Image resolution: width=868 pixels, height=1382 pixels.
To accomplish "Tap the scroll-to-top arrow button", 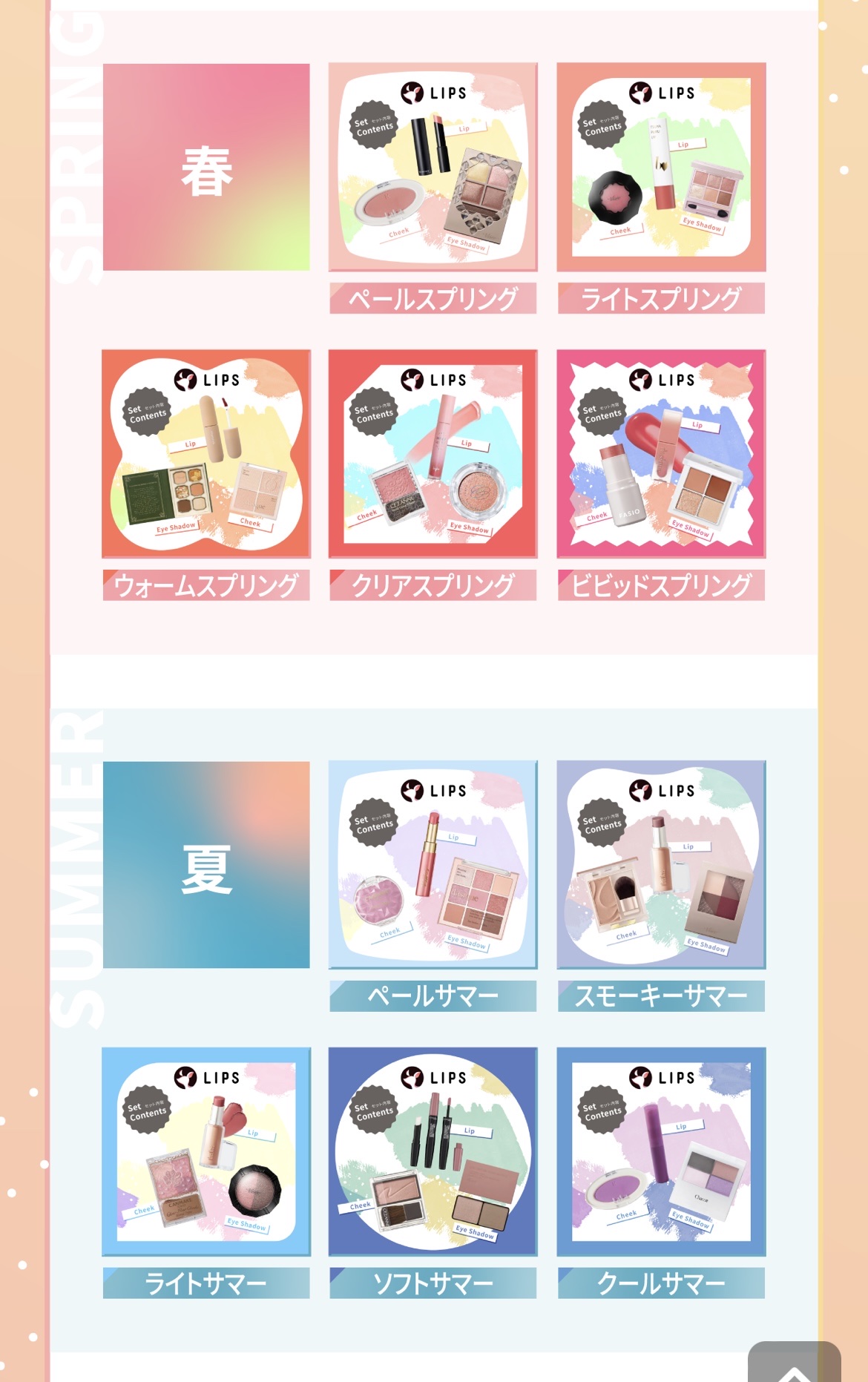I will point(794,1362).
